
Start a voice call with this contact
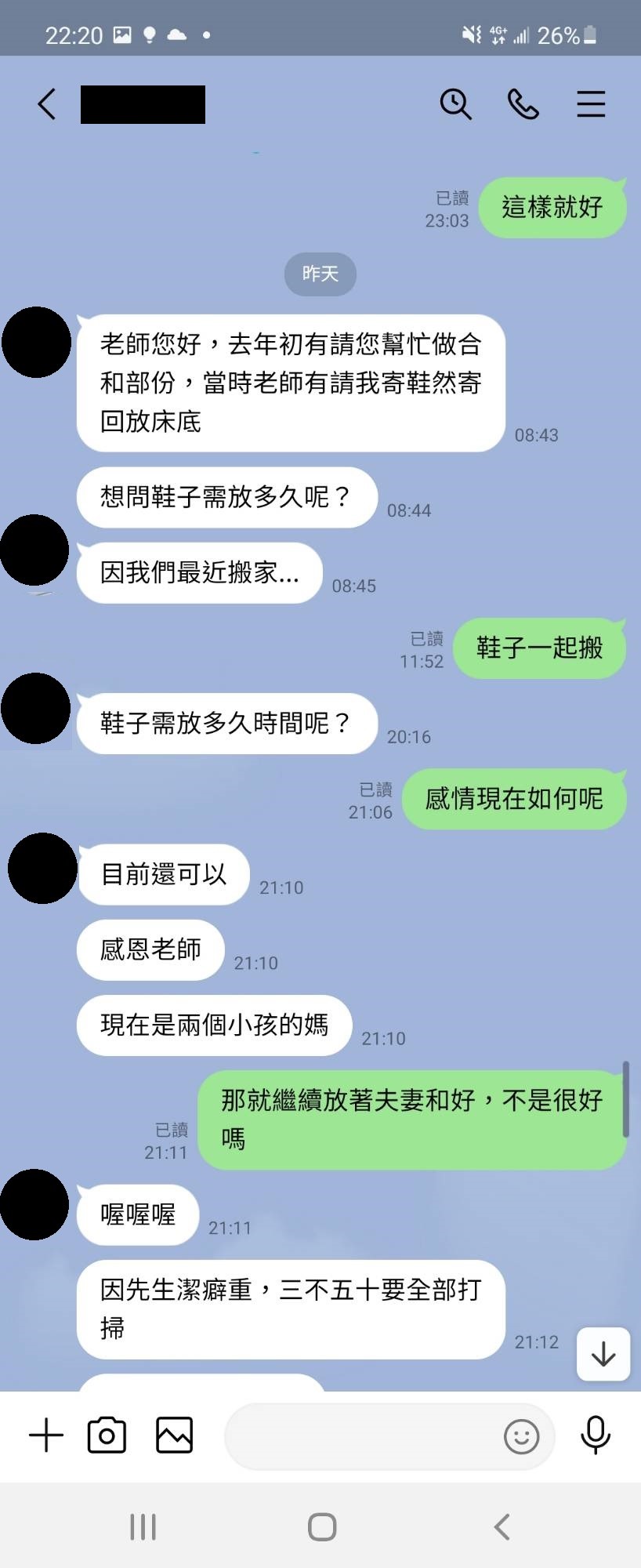coord(523,104)
